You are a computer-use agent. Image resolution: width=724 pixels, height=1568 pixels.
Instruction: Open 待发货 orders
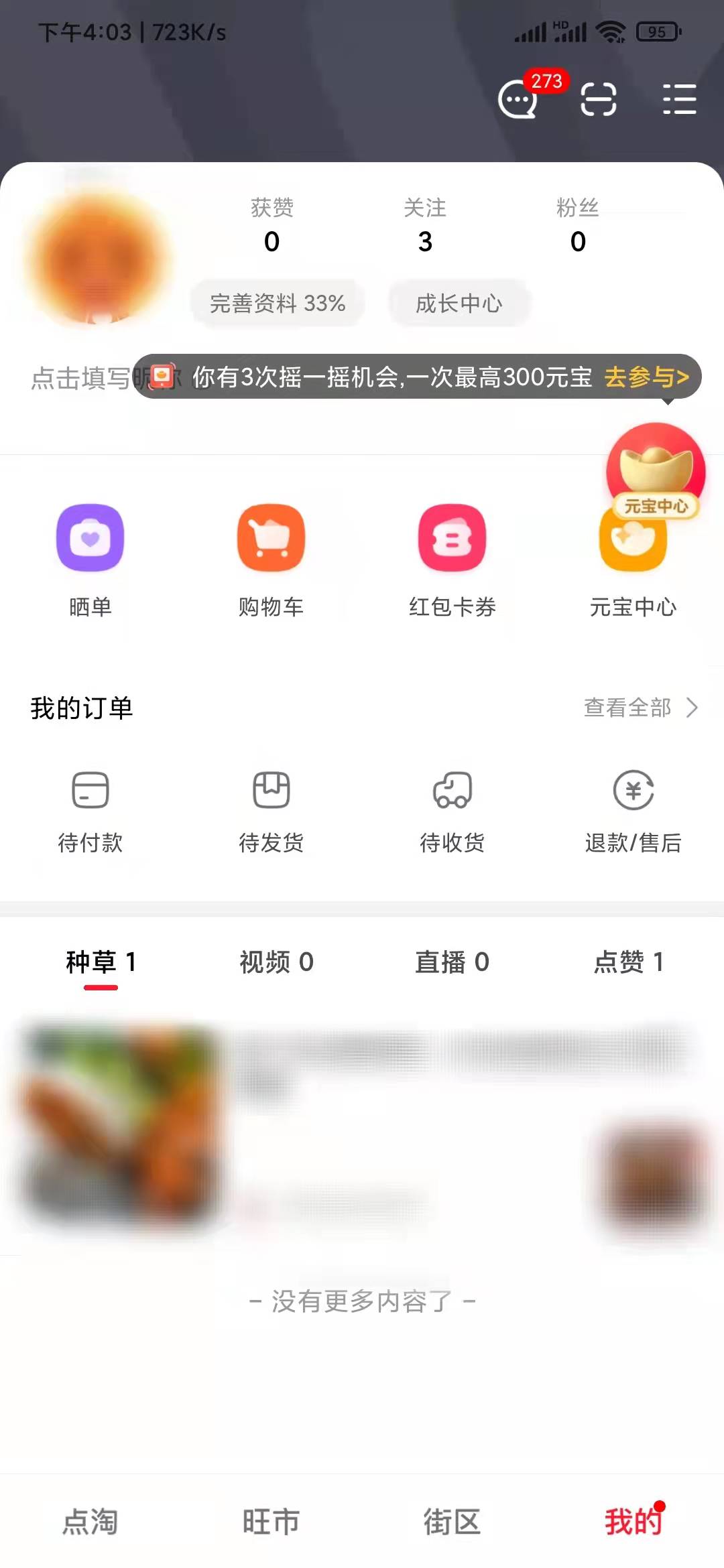click(271, 811)
